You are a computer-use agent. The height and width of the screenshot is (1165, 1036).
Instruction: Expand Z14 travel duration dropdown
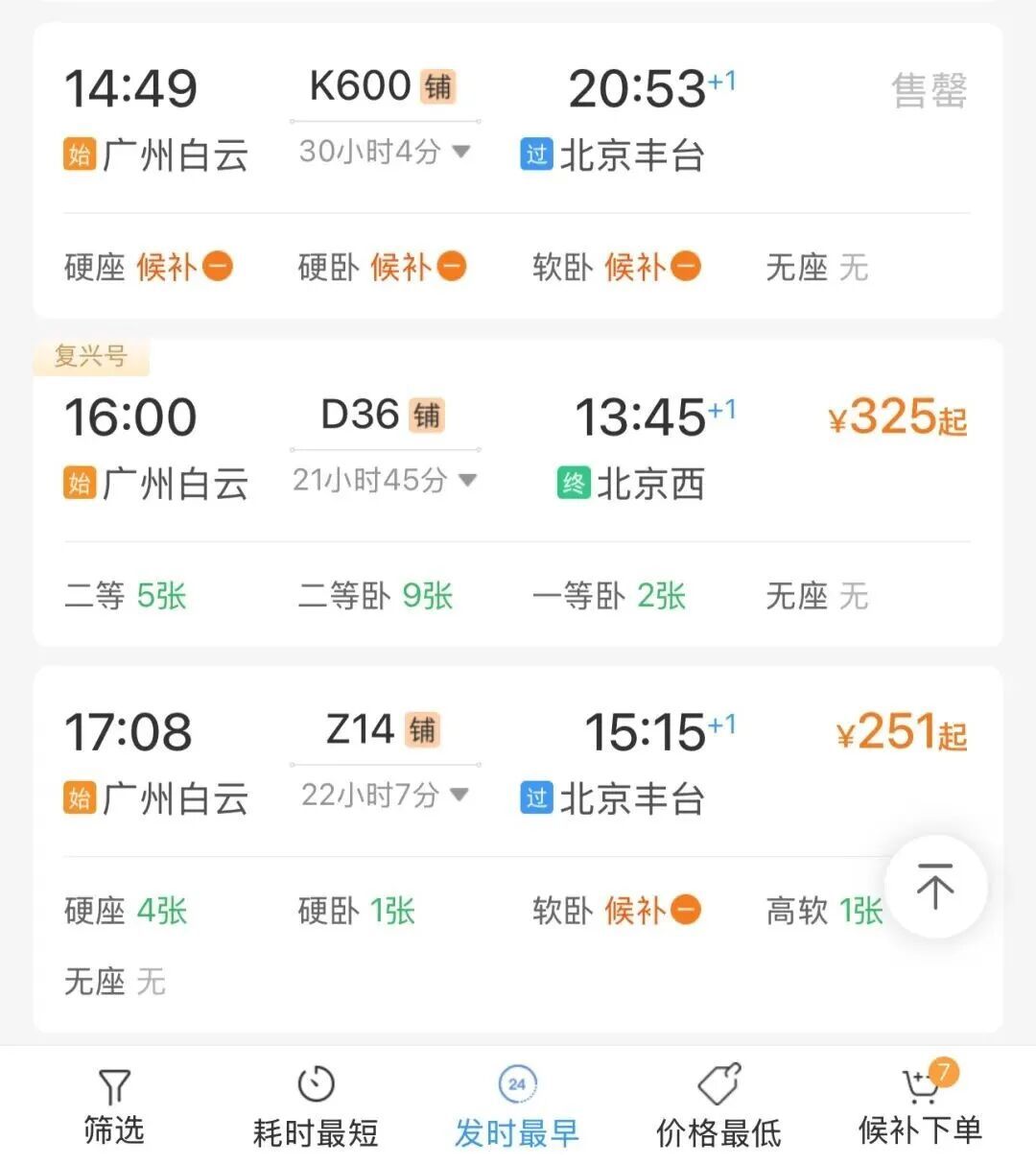pos(461,796)
